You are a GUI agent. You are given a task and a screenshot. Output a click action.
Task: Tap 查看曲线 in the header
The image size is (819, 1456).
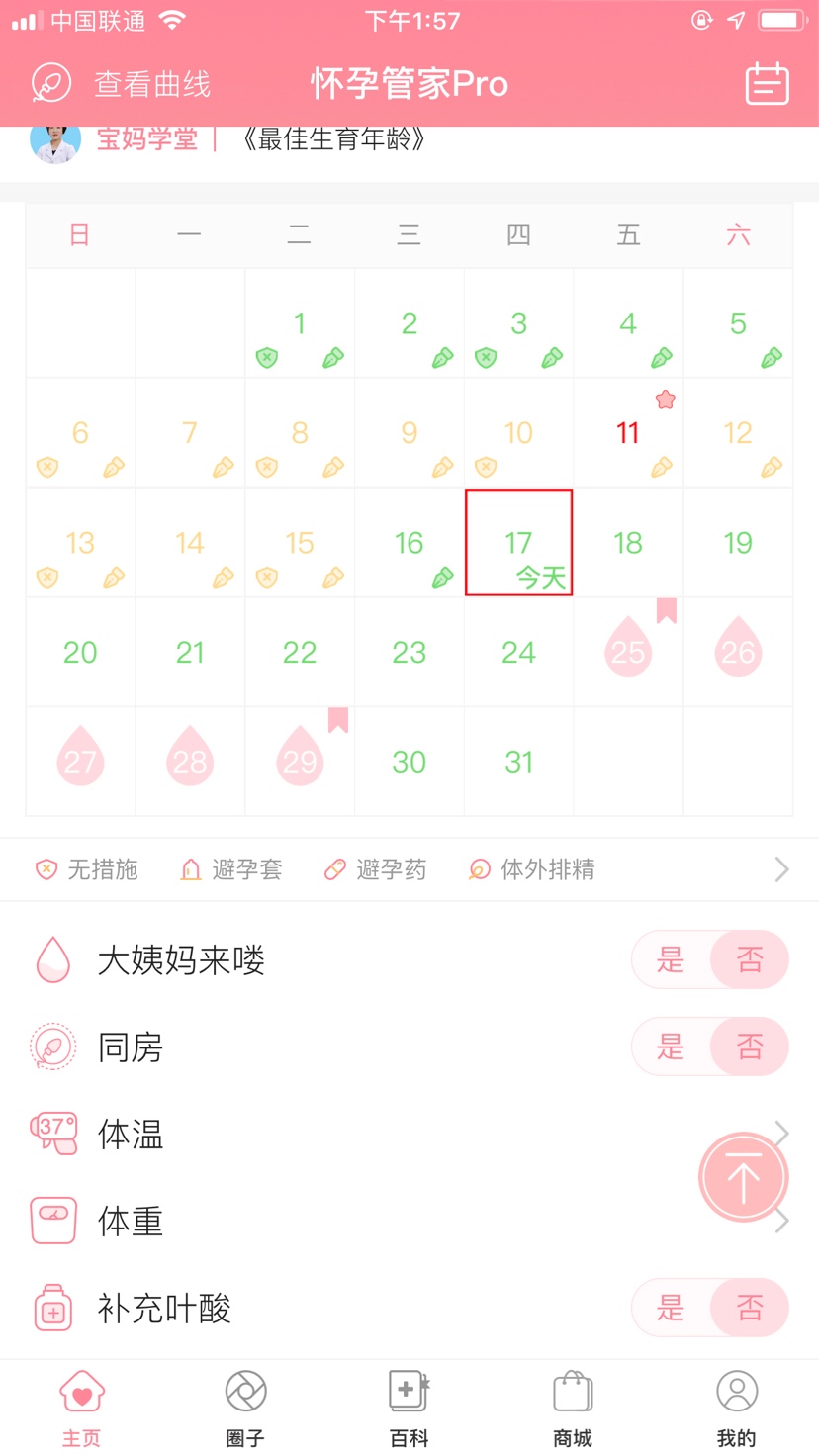tap(122, 84)
